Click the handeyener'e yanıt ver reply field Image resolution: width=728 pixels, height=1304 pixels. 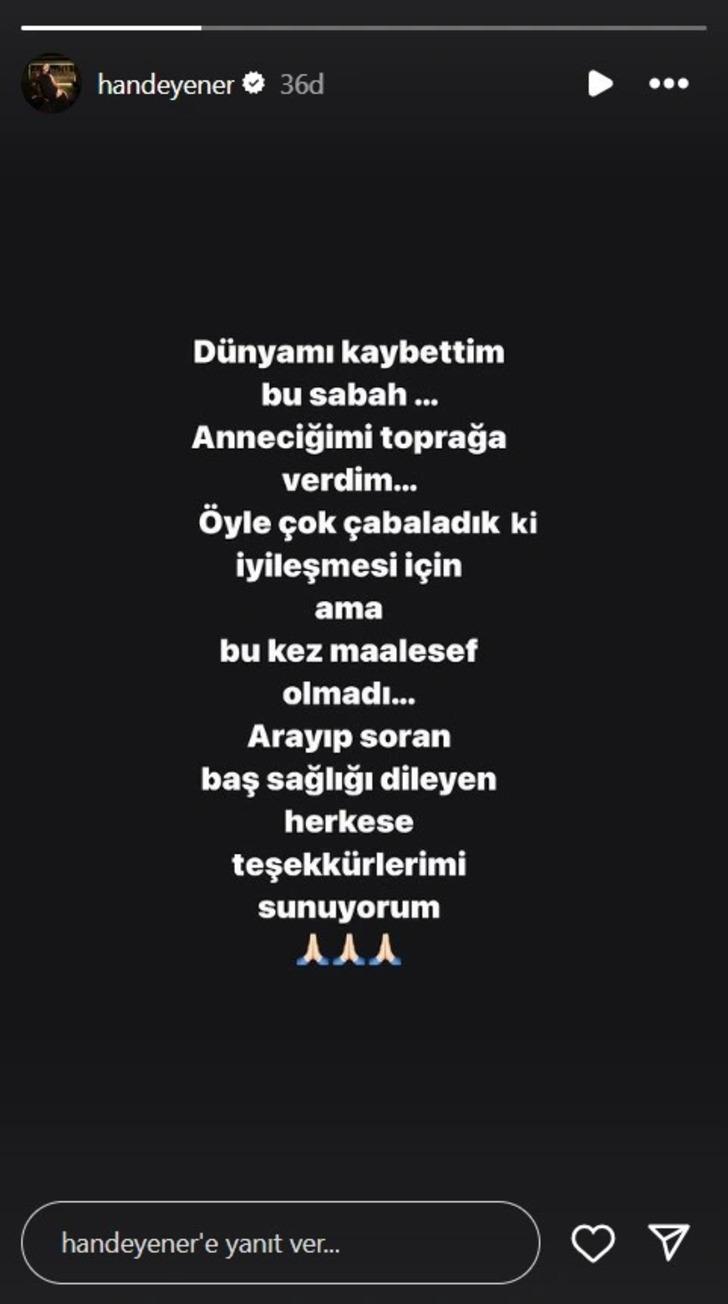tap(280, 1243)
